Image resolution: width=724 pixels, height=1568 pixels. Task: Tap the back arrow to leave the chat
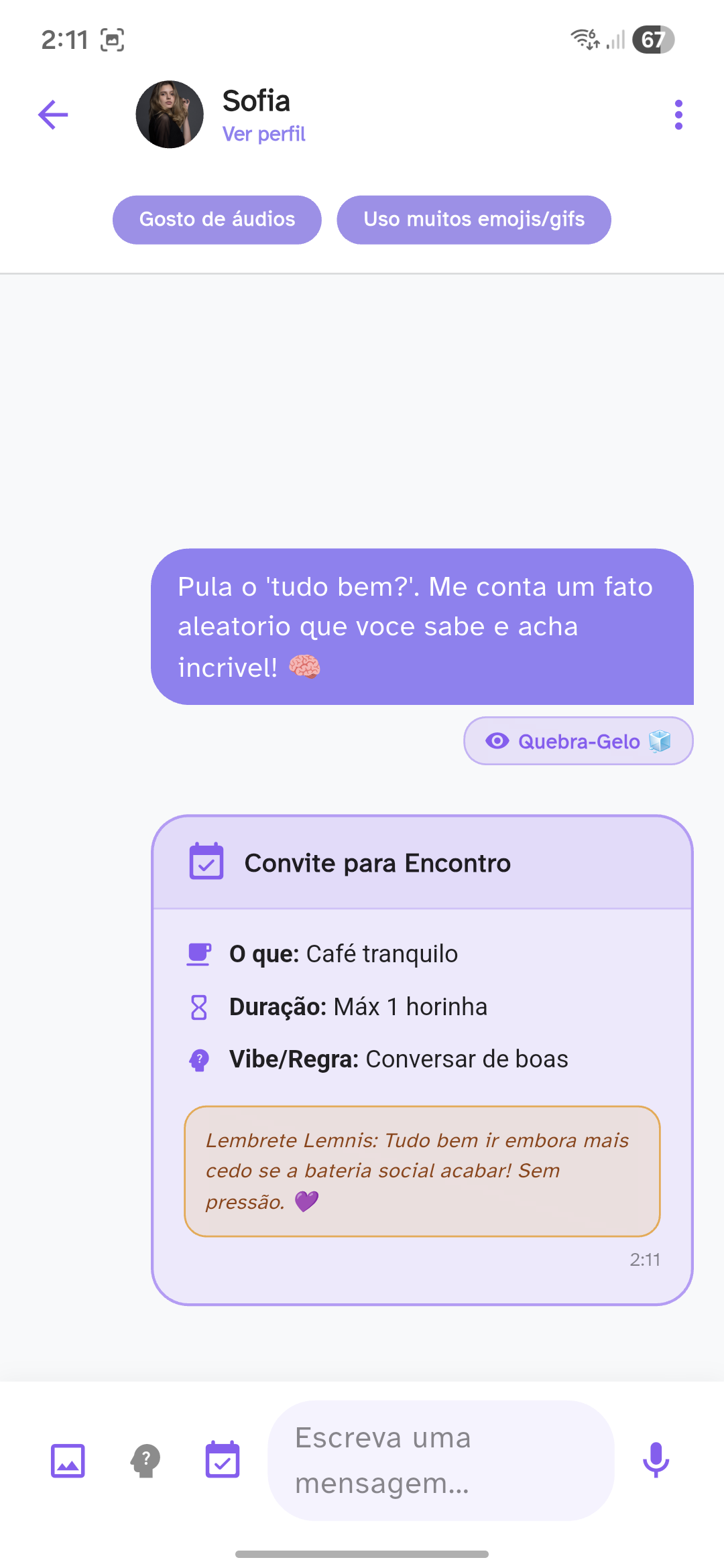(53, 115)
